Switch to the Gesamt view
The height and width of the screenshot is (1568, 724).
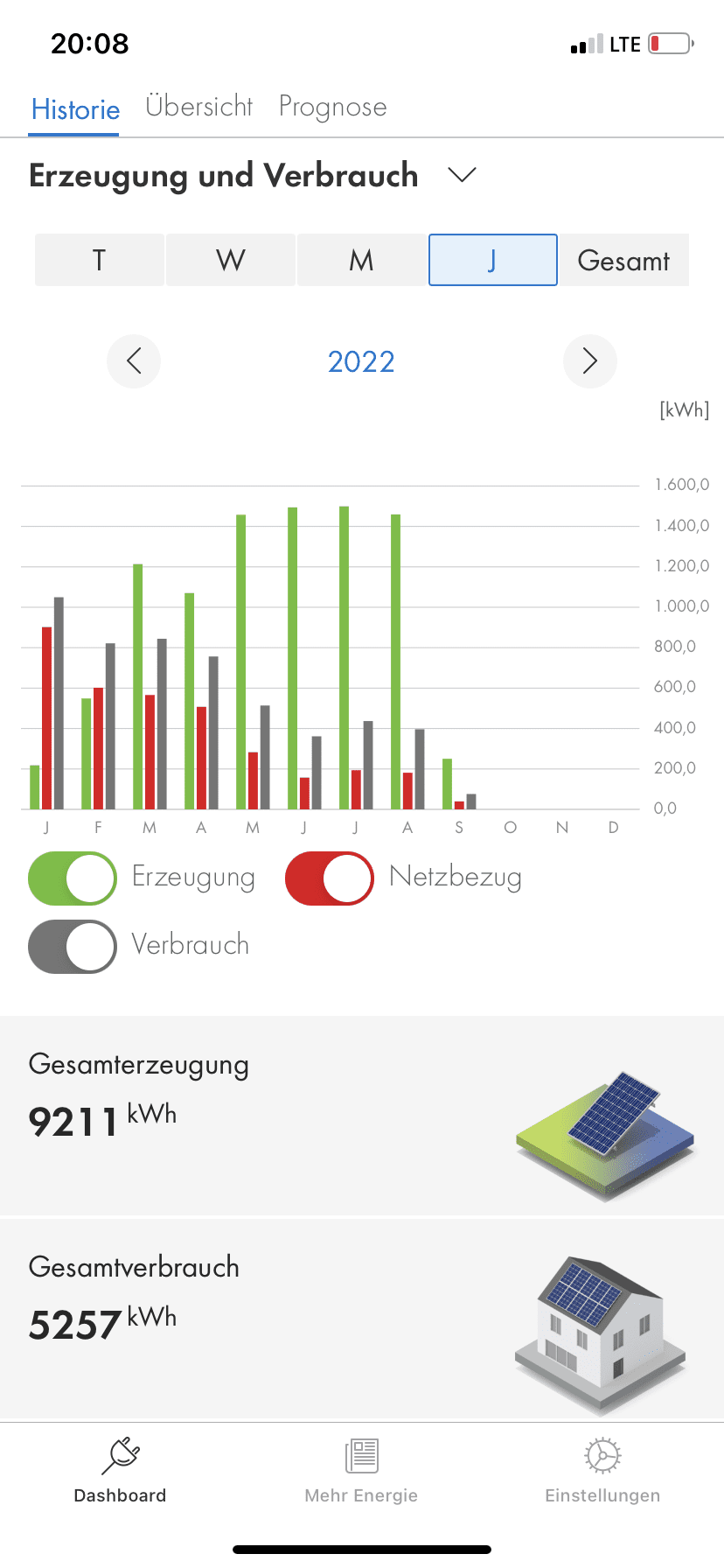(x=623, y=260)
